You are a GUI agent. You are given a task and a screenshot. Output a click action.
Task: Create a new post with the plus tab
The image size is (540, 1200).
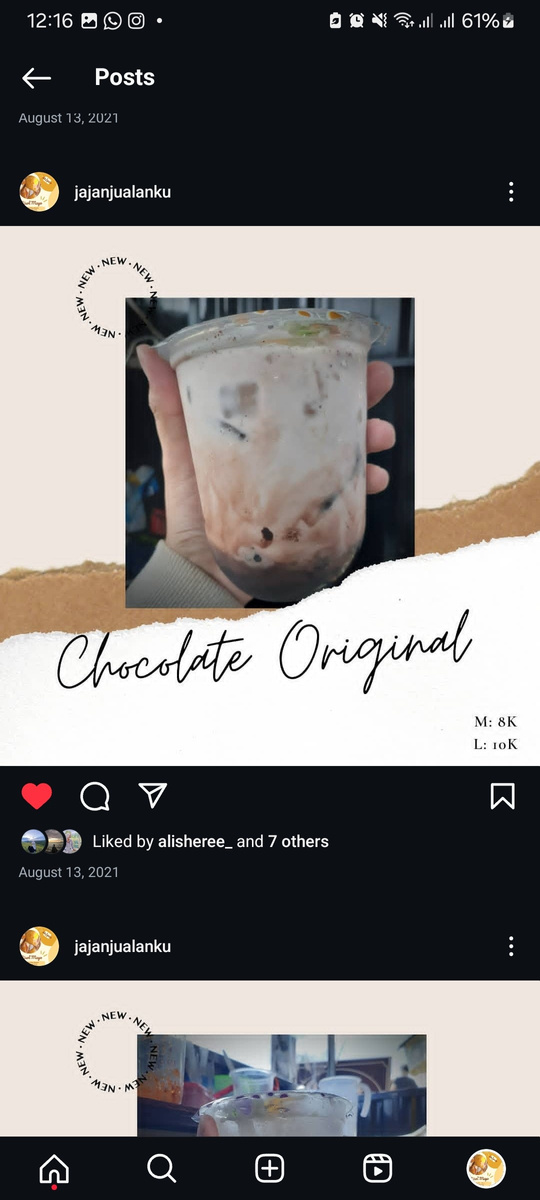tap(270, 1168)
